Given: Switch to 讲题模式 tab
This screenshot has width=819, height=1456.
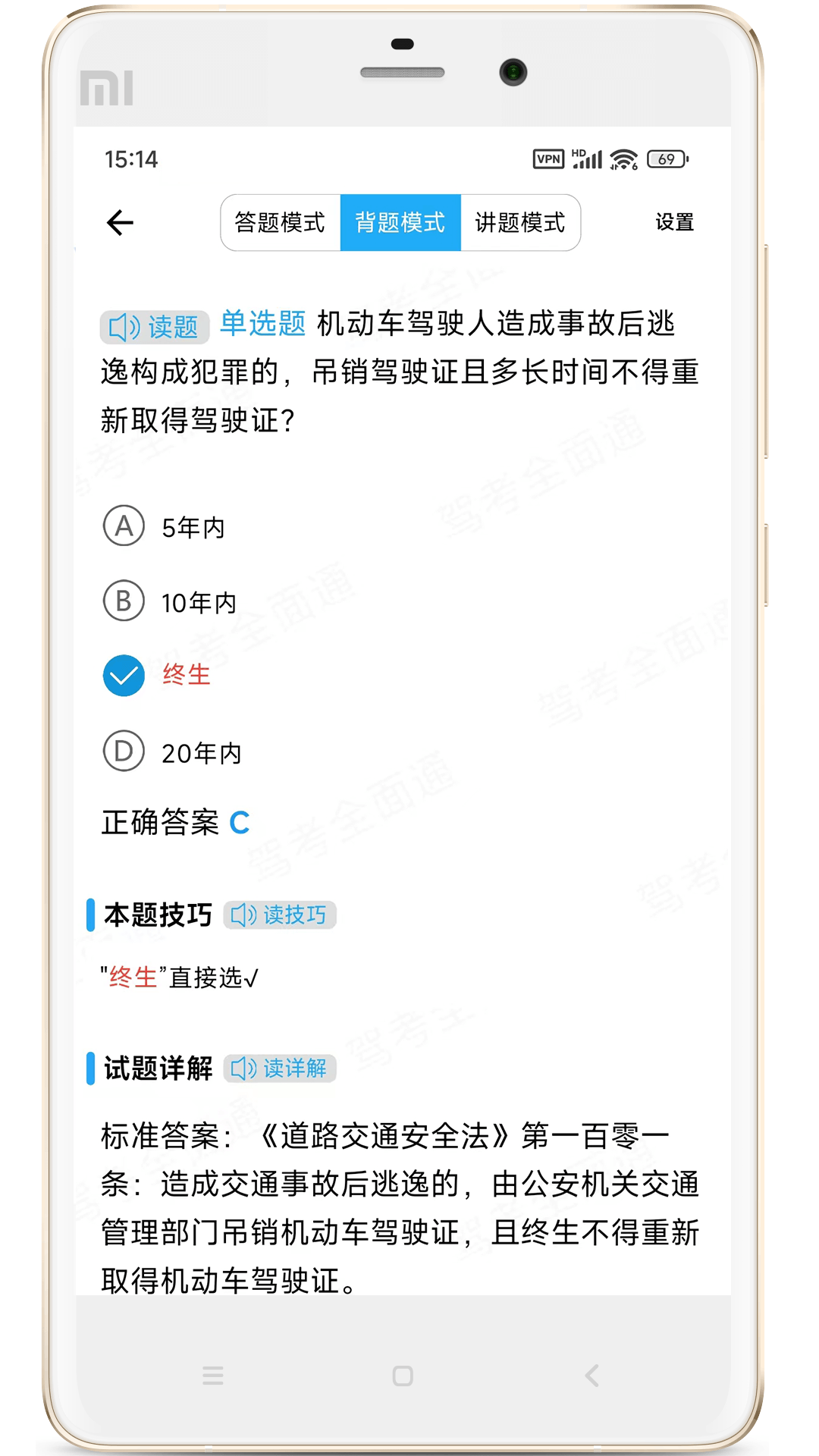Looking at the screenshot, I should point(520,222).
